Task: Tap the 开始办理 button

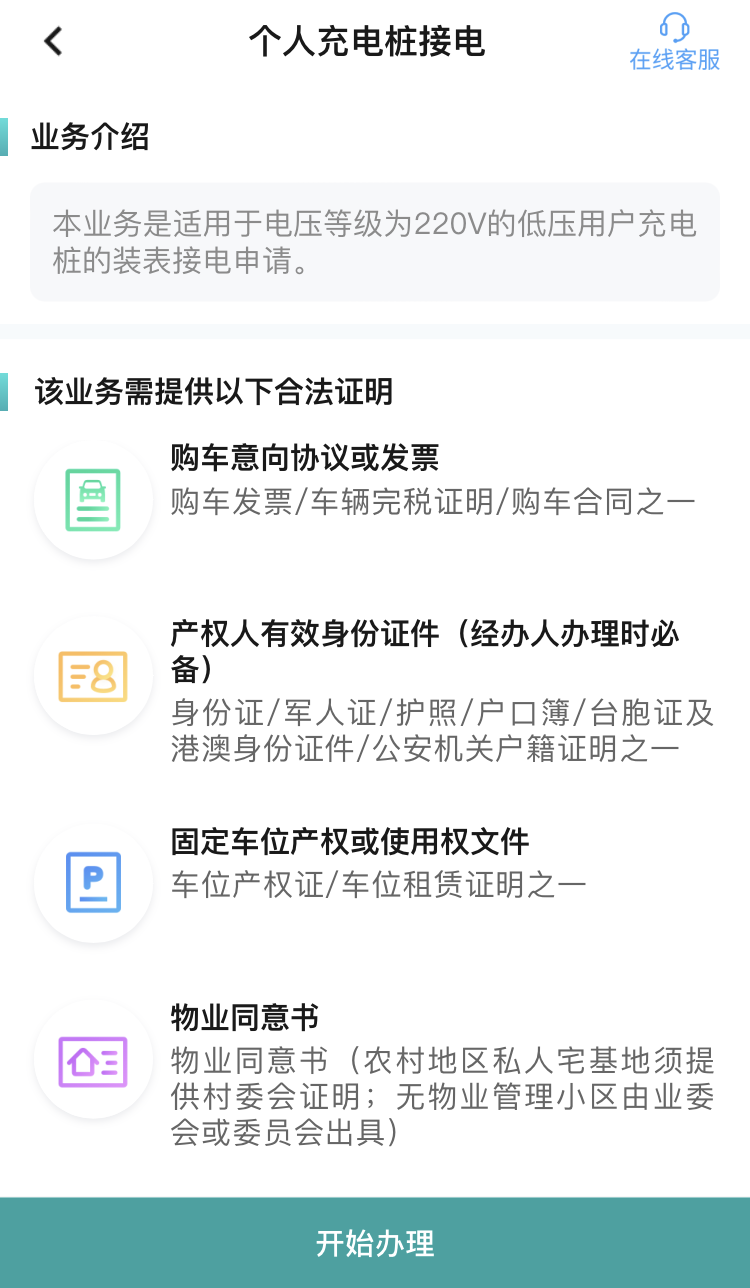Action: click(x=375, y=1243)
